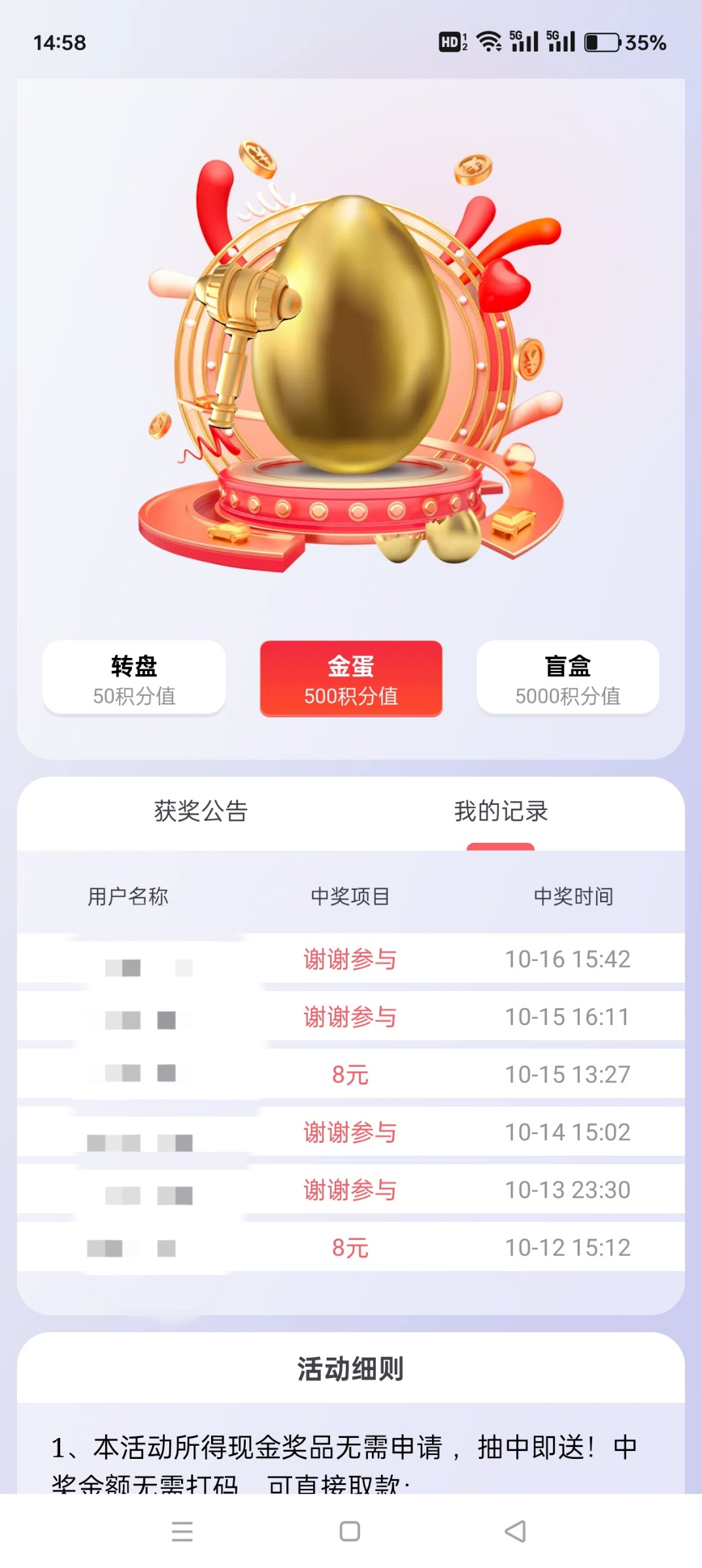This screenshot has height=1568, width=702.
Task: Select the 盲盒 5000积分值 option
Action: point(567,679)
